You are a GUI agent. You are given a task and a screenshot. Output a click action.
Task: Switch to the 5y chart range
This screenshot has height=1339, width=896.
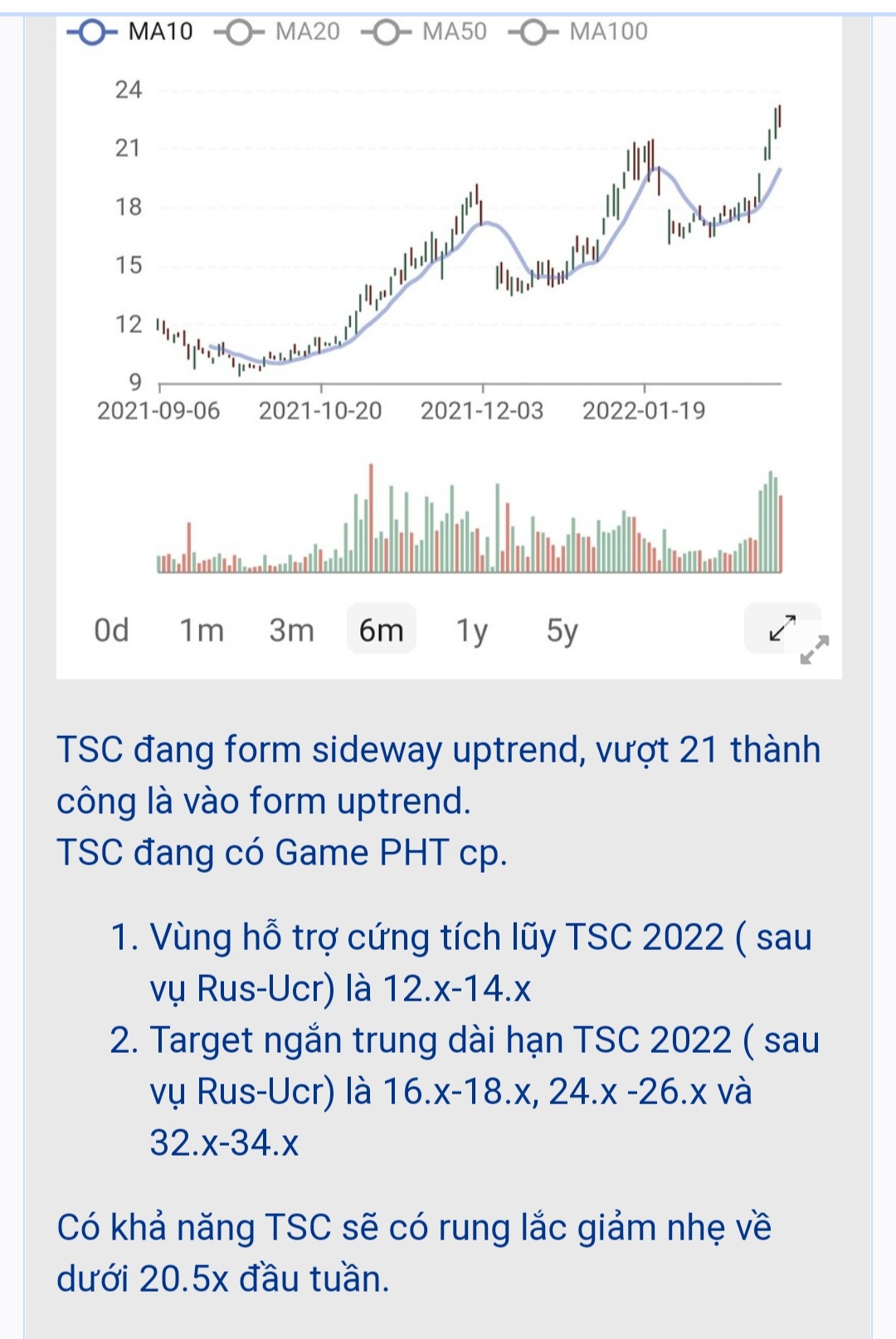click(562, 631)
